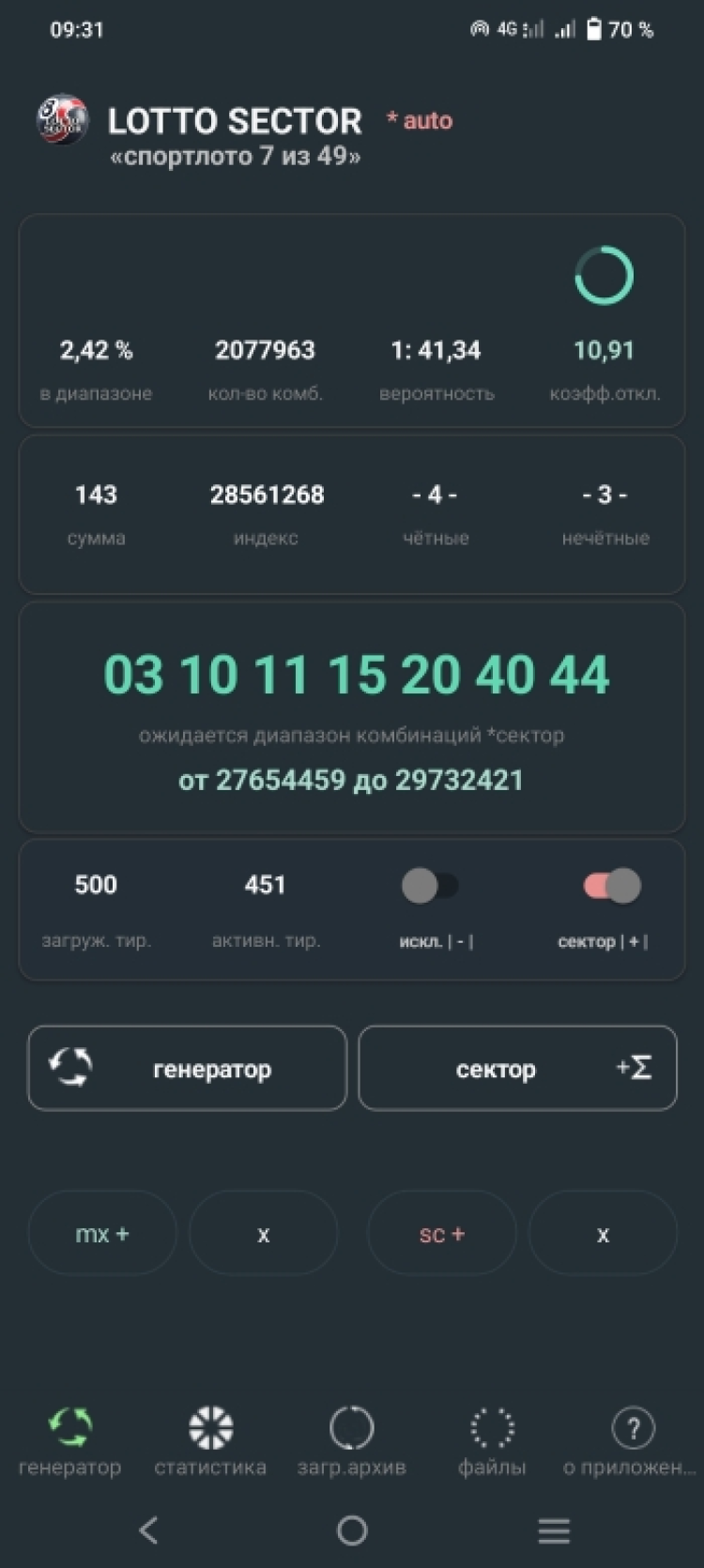
Task: Tap the x button next to sc +
Action: [x=603, y=1233]
